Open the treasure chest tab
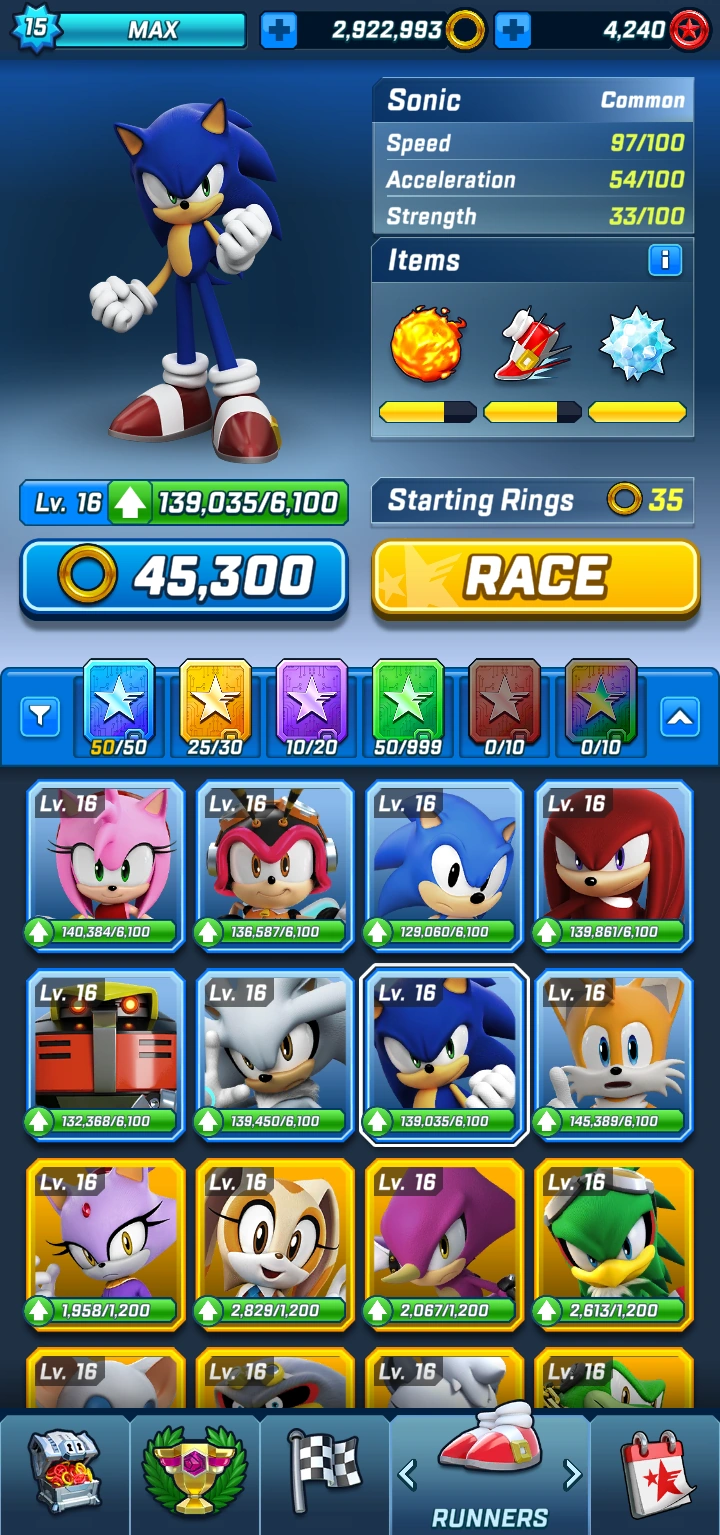This screenshot has height=1535, width=720. [64, 1473]
